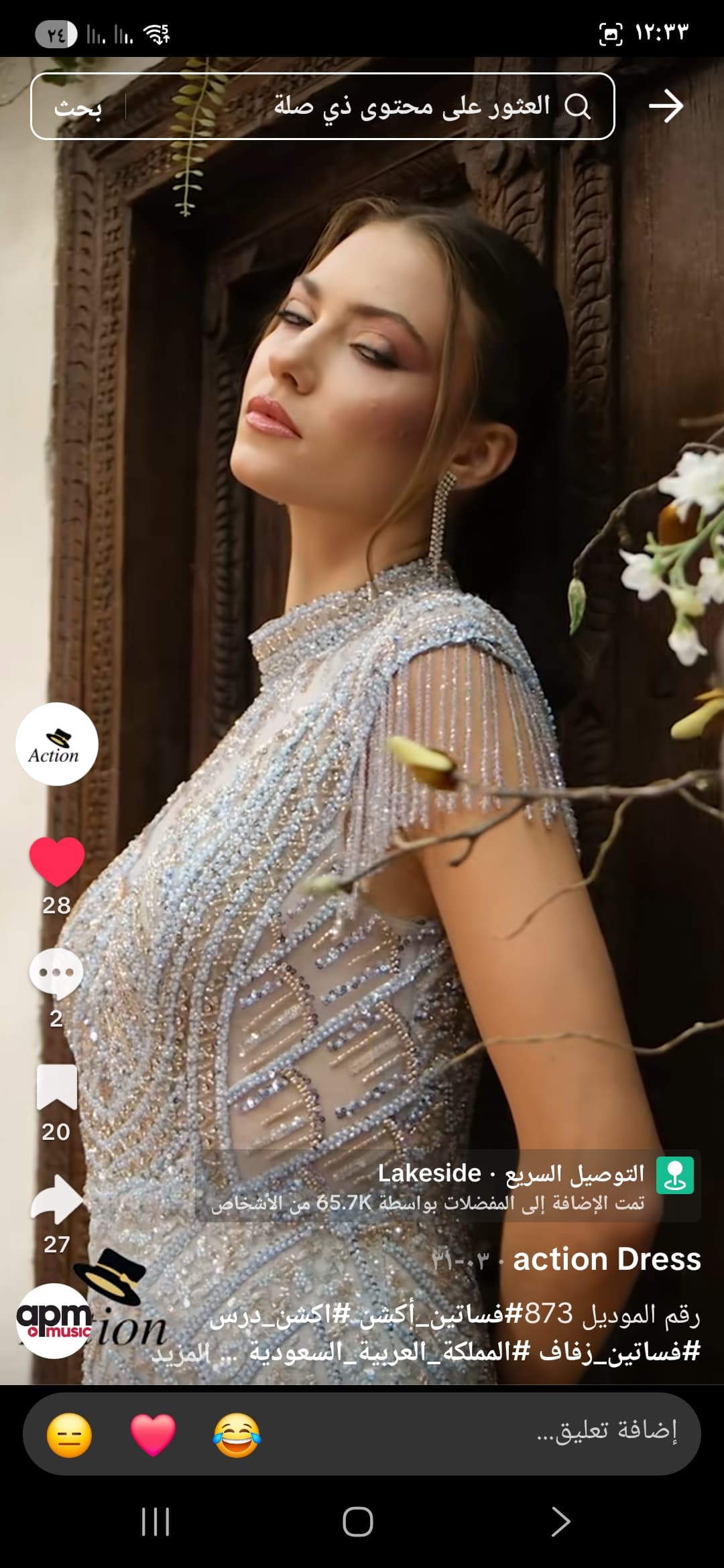
Task: Open the apm music sound disc
Action: point(54,1320)
